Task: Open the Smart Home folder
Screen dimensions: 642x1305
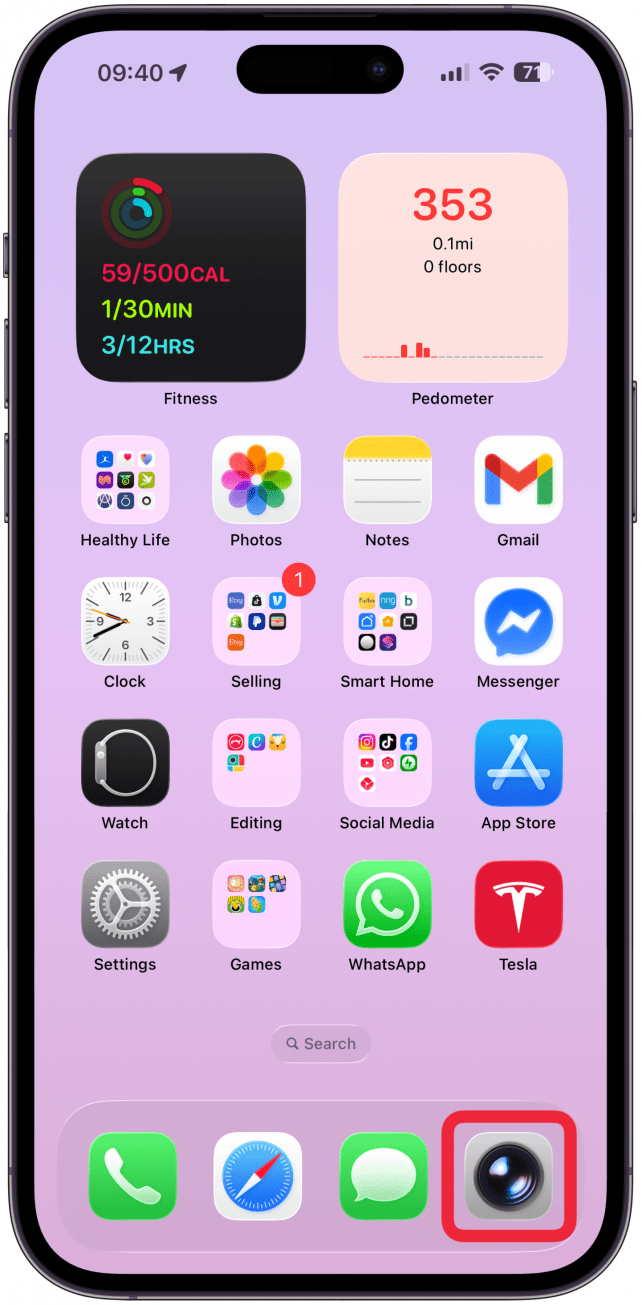Action: pos(387,621)
